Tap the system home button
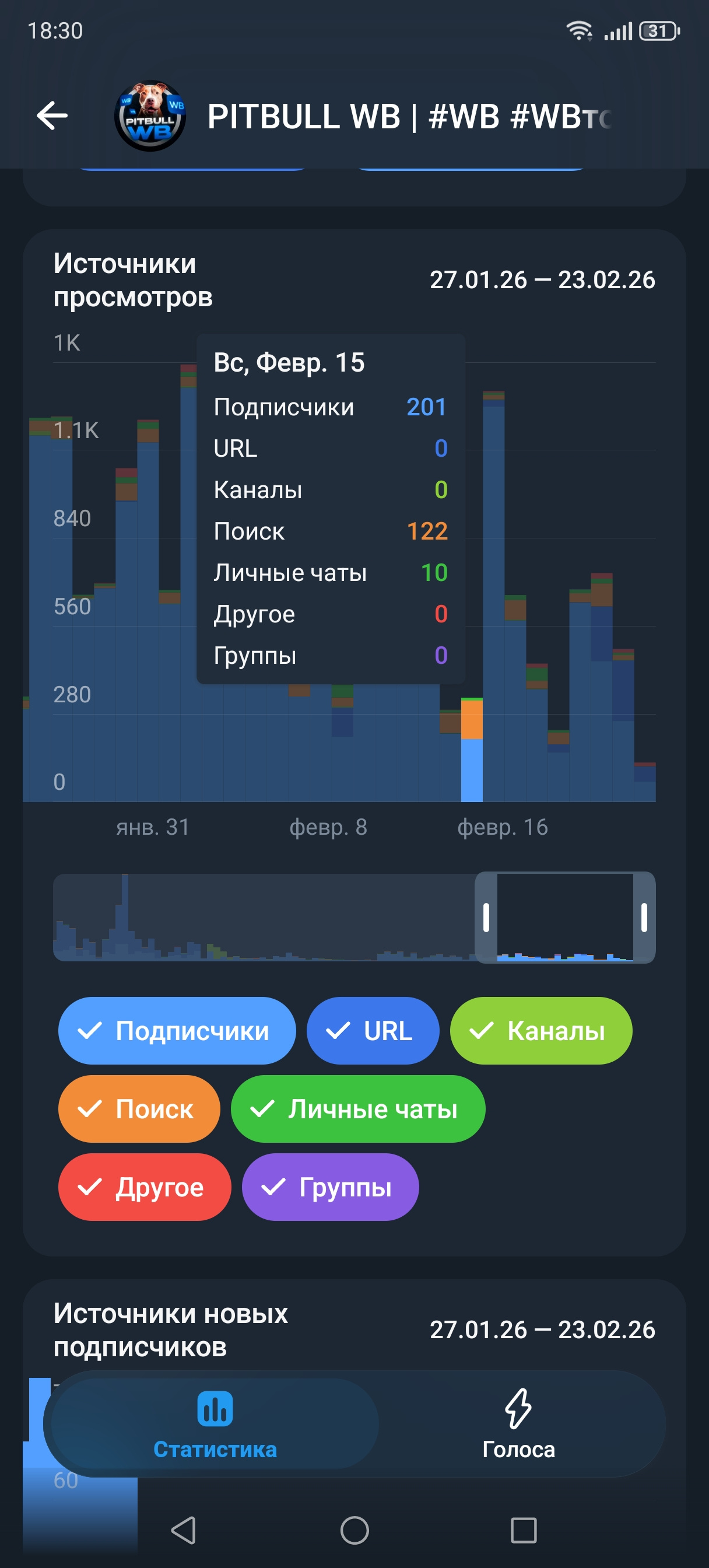Viewport: 709px width, 1568px height. [x=354, y=1529]
